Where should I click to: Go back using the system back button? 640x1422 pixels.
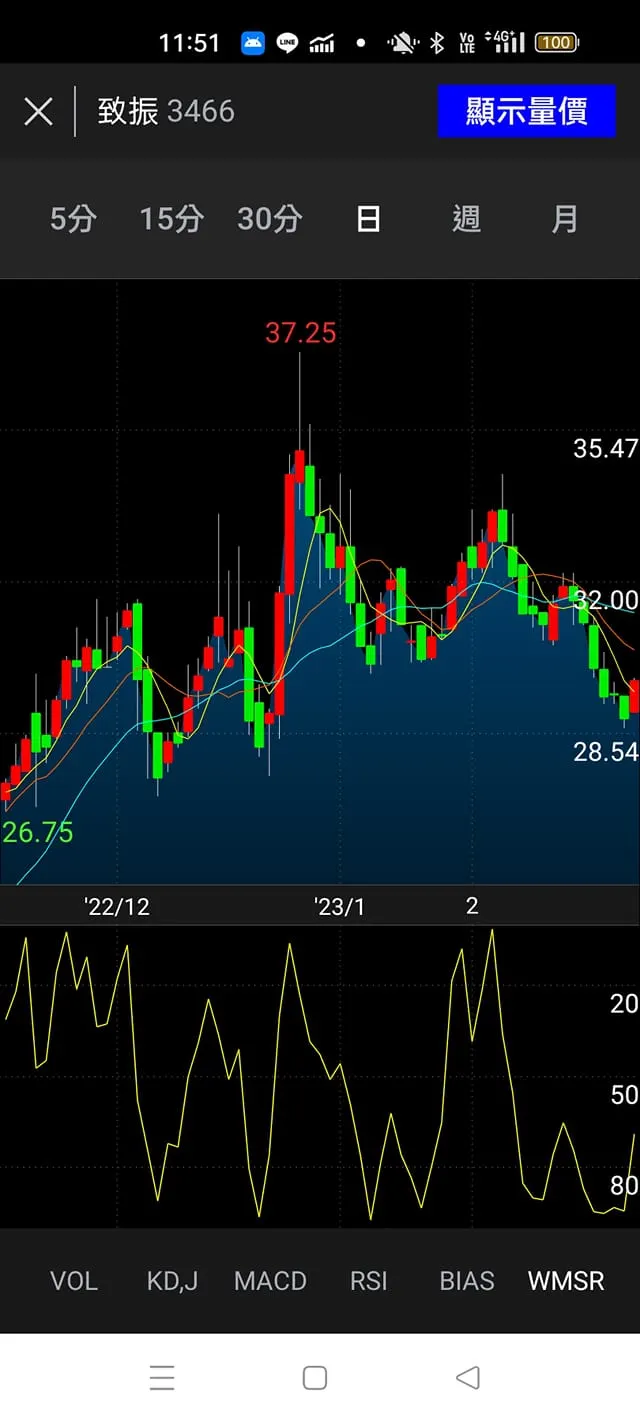467,1377
